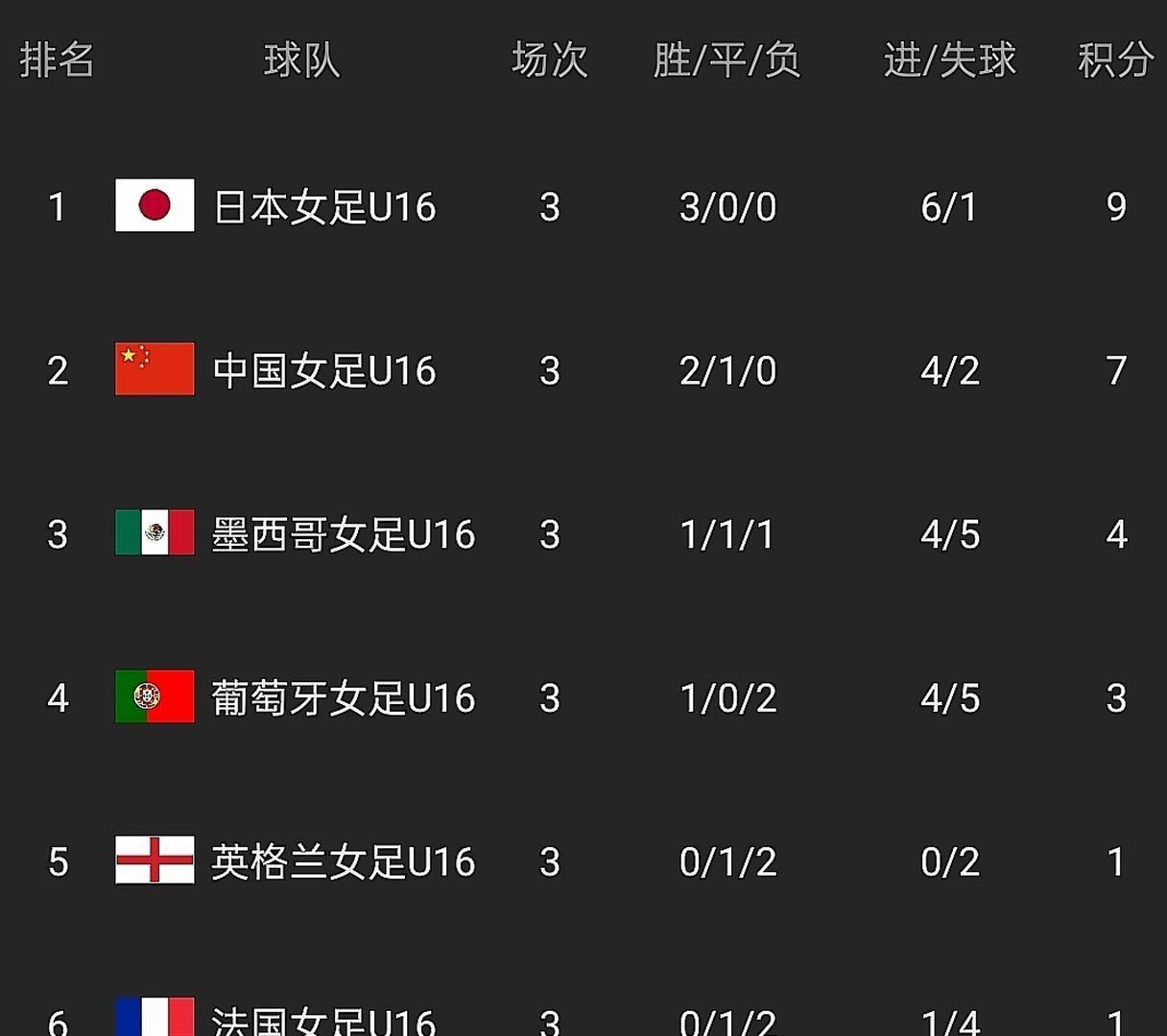The height and width of the screenshot is (1036, 1167).
Task: Open the 日本女足U16 team row
Action: click(x=324, y=206)
